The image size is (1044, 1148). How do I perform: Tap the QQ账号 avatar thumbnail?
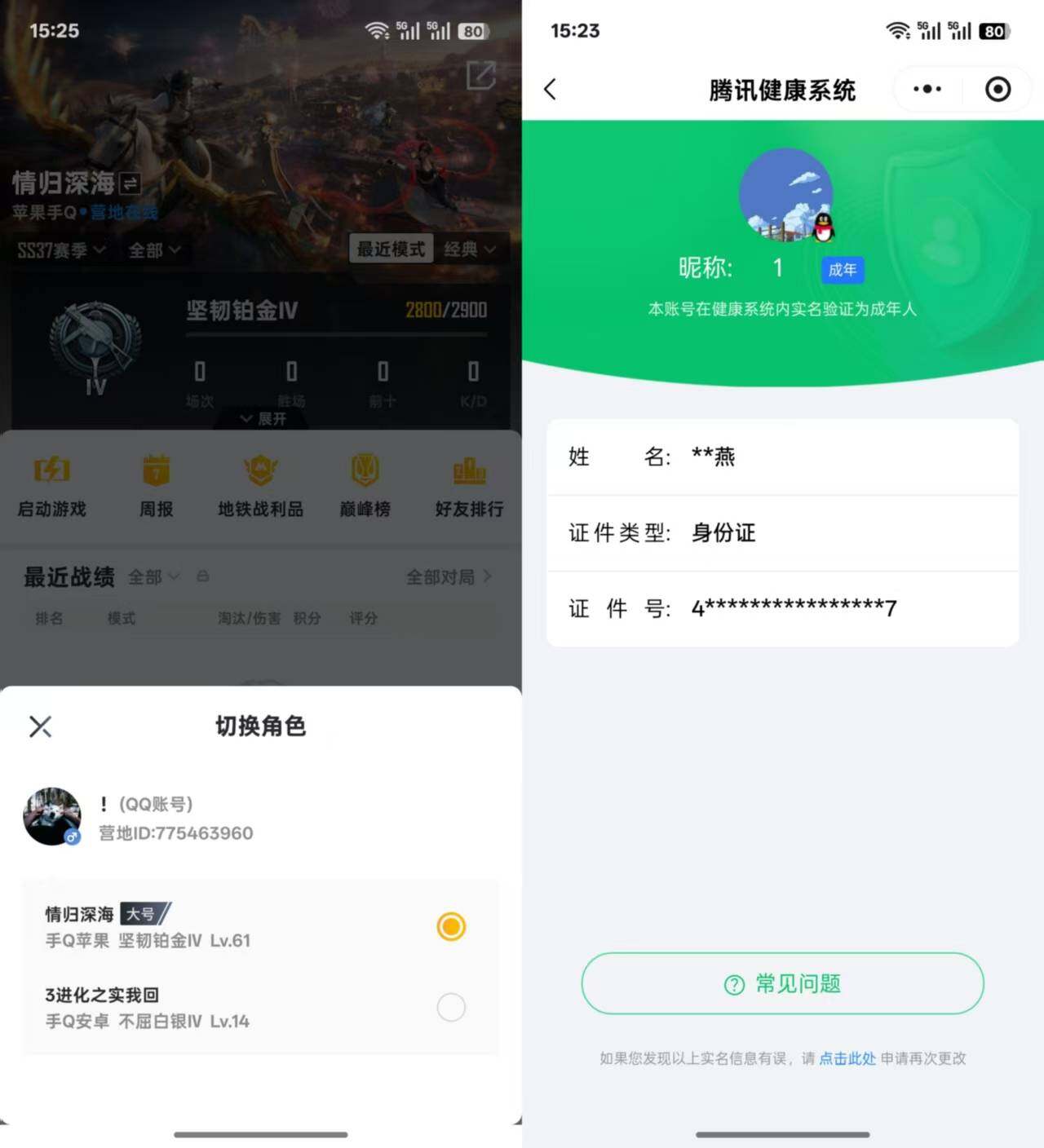(x=52, y=816)
